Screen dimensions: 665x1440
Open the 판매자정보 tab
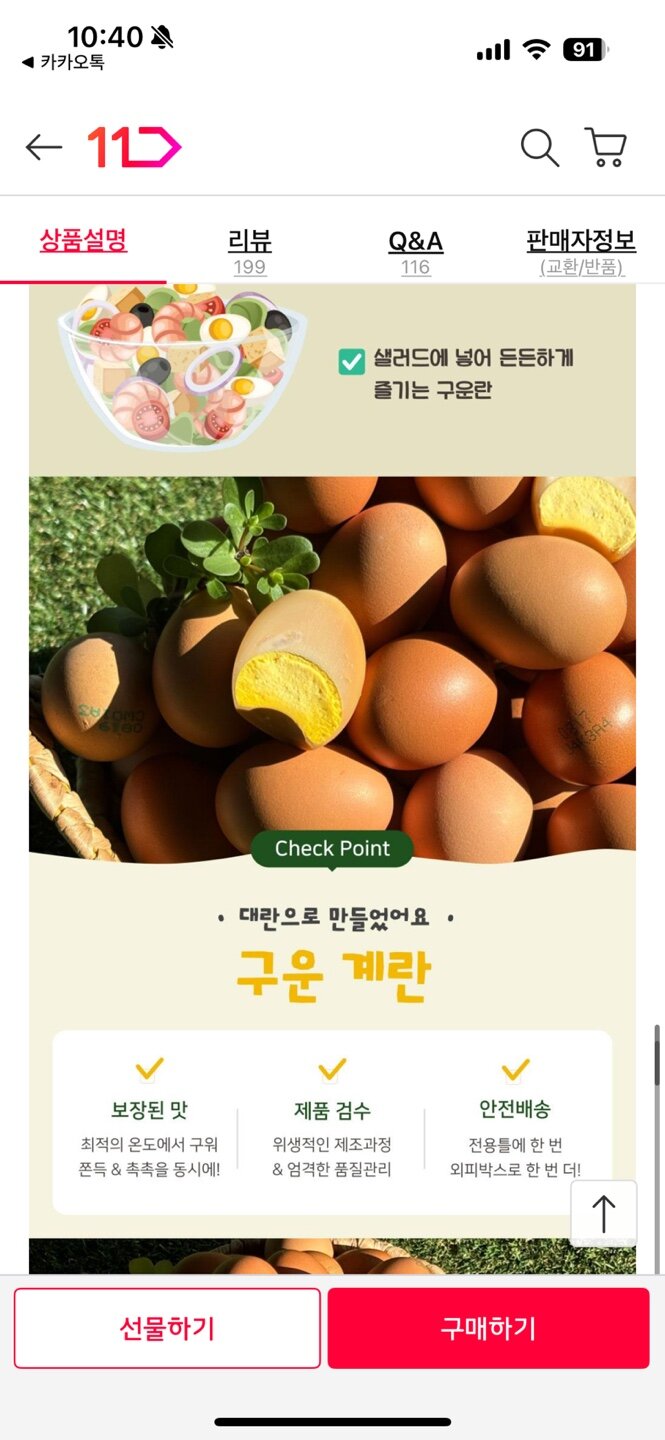[x=581, y=251]
